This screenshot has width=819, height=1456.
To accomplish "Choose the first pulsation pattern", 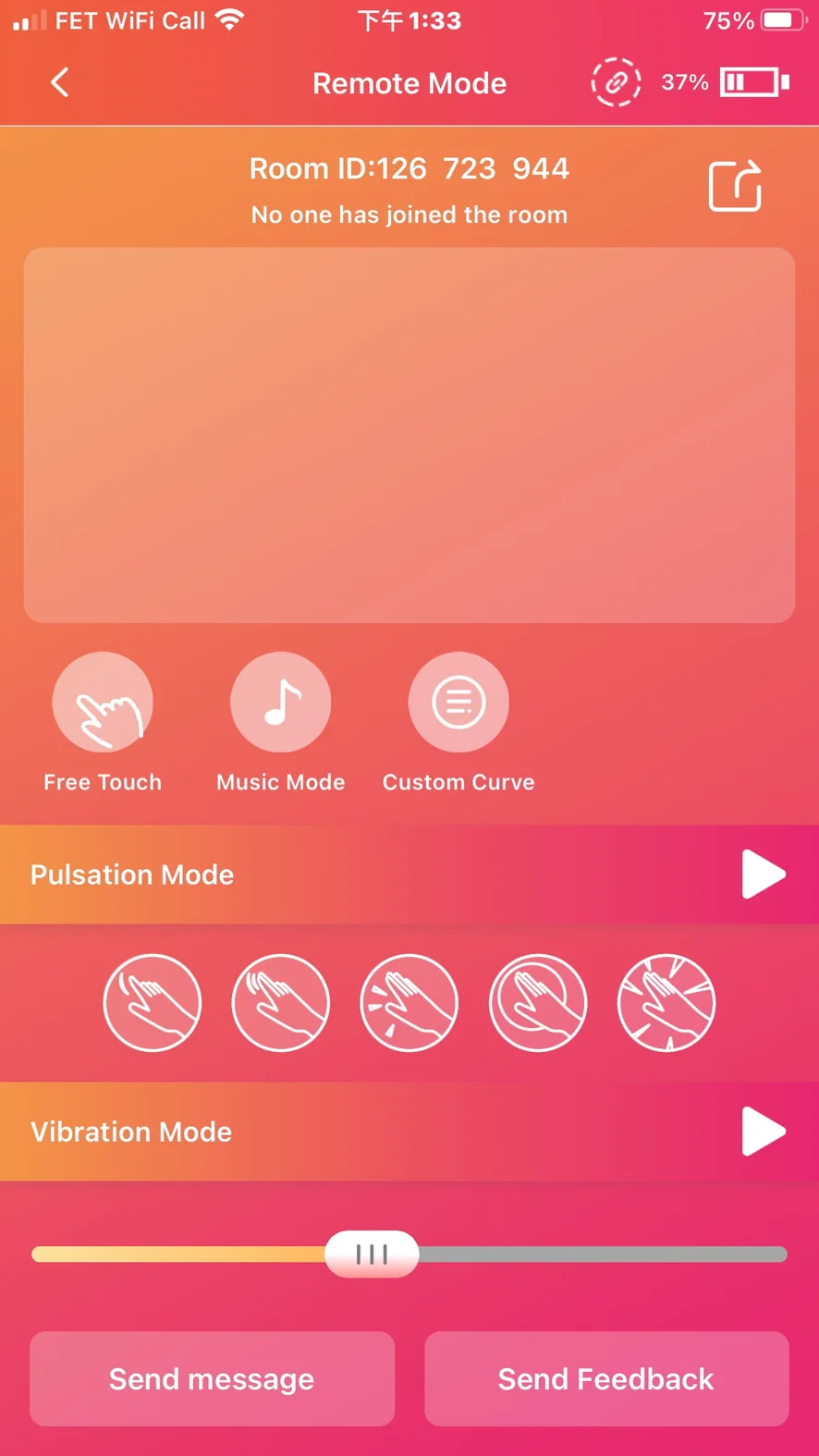I will click(x=153, y=1003).
